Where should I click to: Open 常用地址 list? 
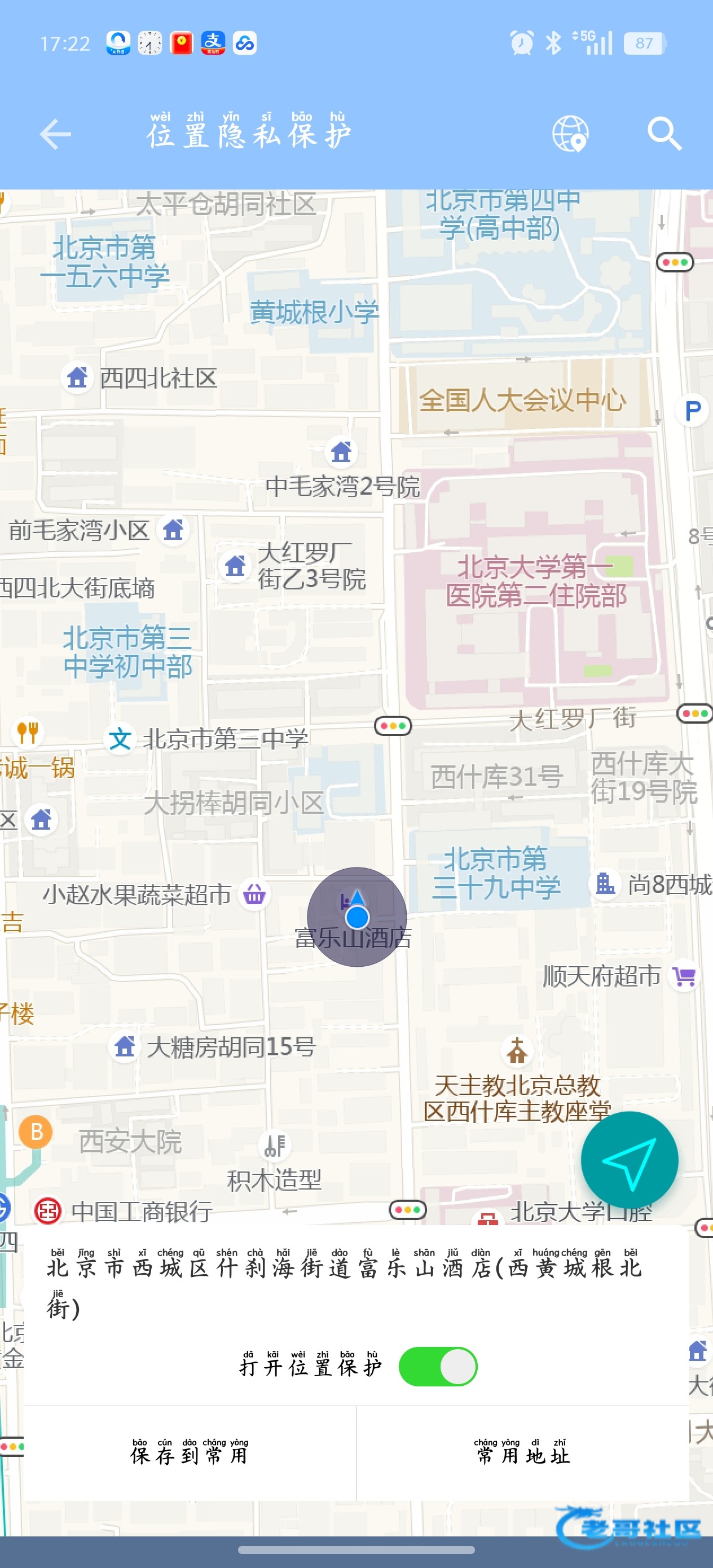click(x=522, y=1453)
